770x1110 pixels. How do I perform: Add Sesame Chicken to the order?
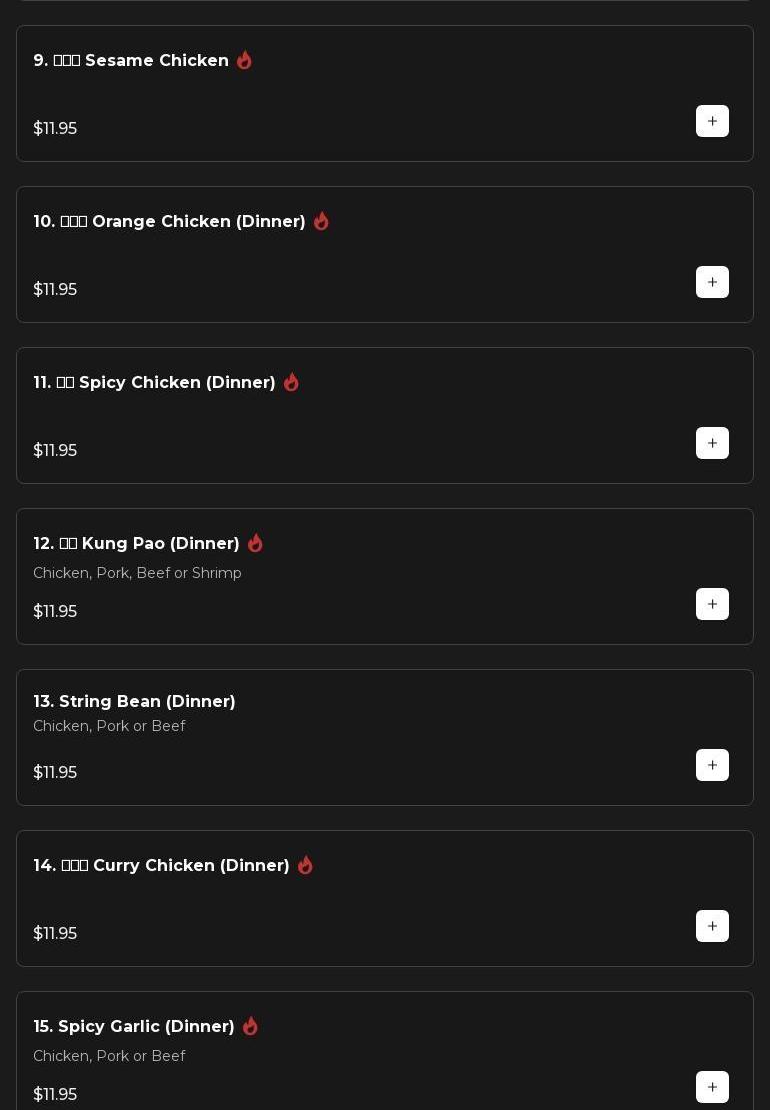[712, 121]
